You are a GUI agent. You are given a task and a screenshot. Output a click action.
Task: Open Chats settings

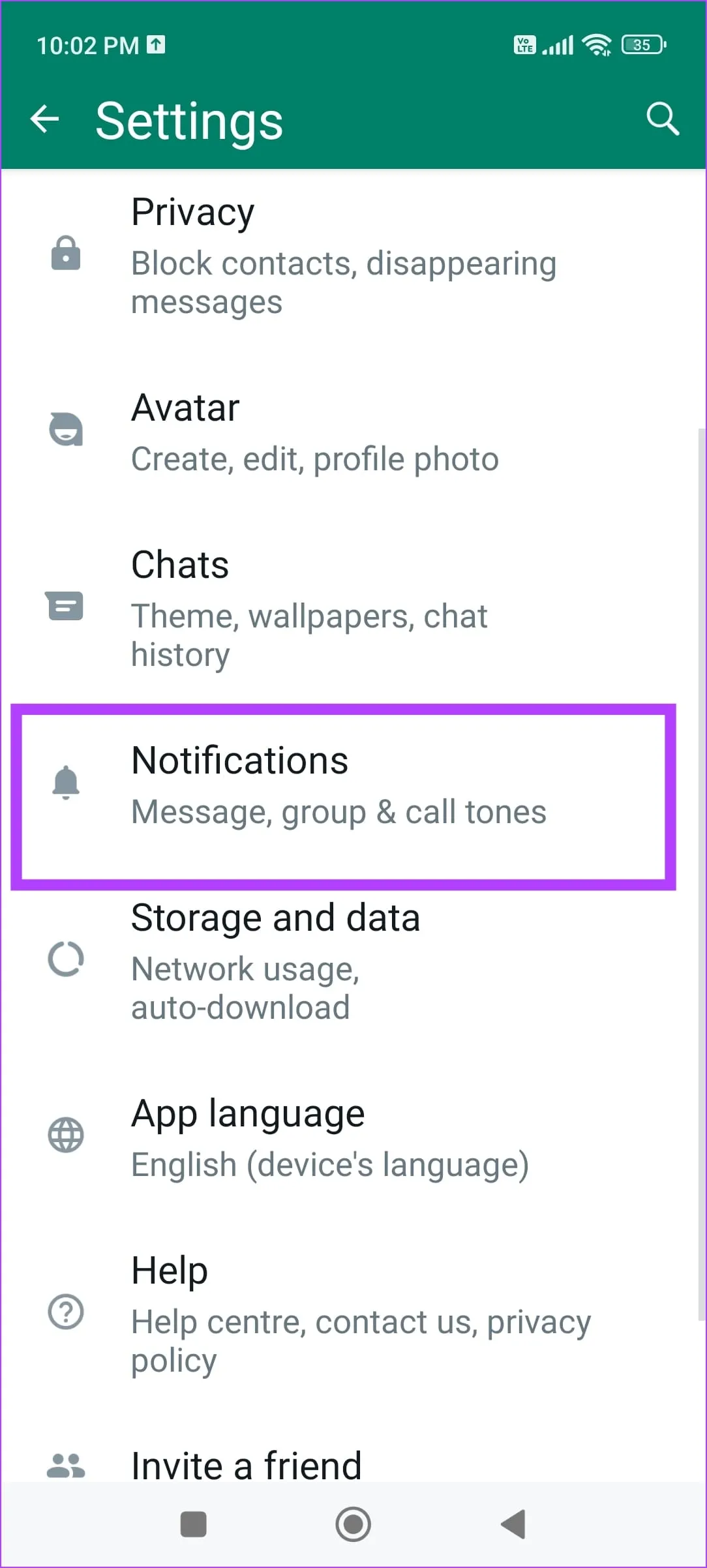point(310,608)
